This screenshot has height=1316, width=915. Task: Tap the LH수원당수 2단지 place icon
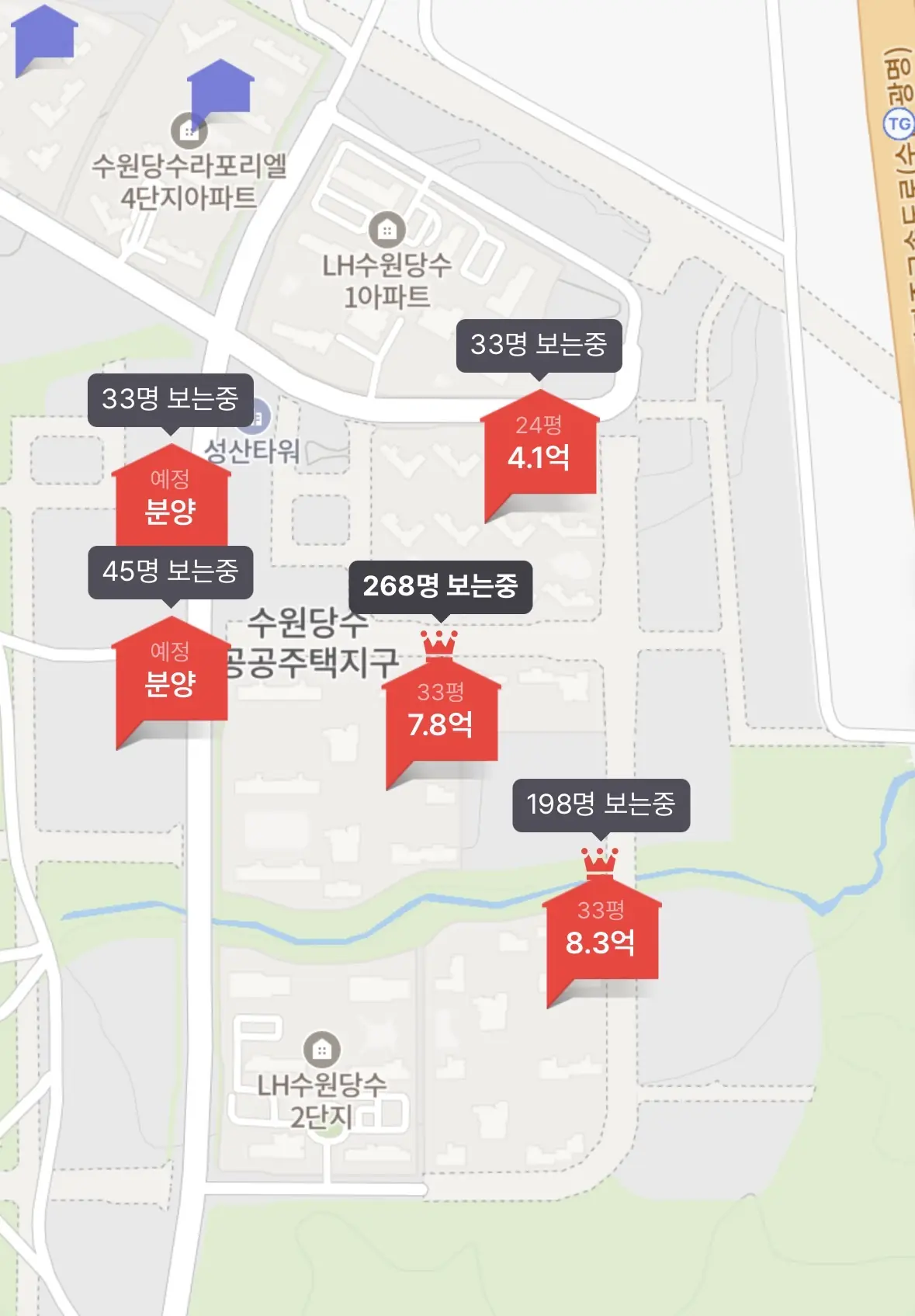pyautogui.click(x=321, y=1050)
